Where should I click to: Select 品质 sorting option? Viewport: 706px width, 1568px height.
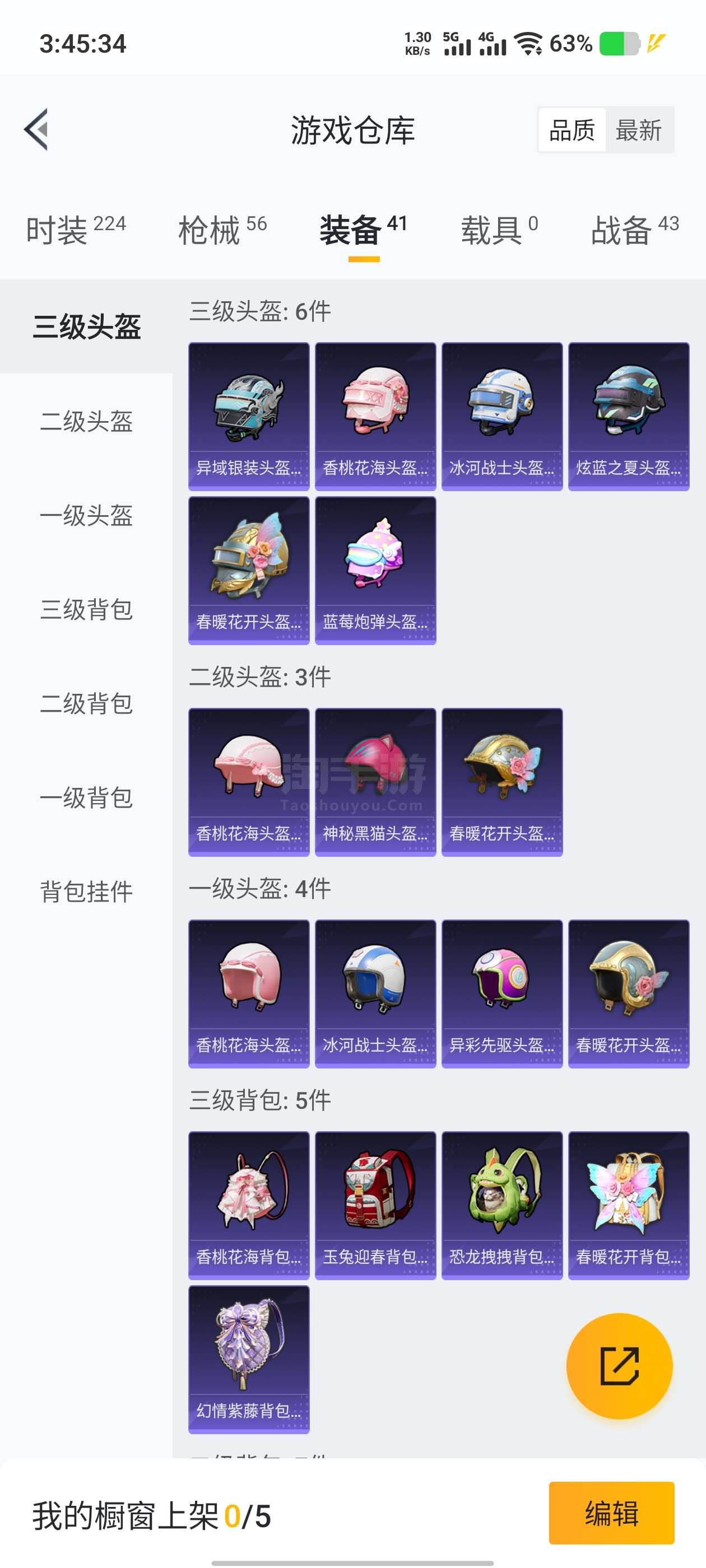pyautogui.click(x=572, y=130)
